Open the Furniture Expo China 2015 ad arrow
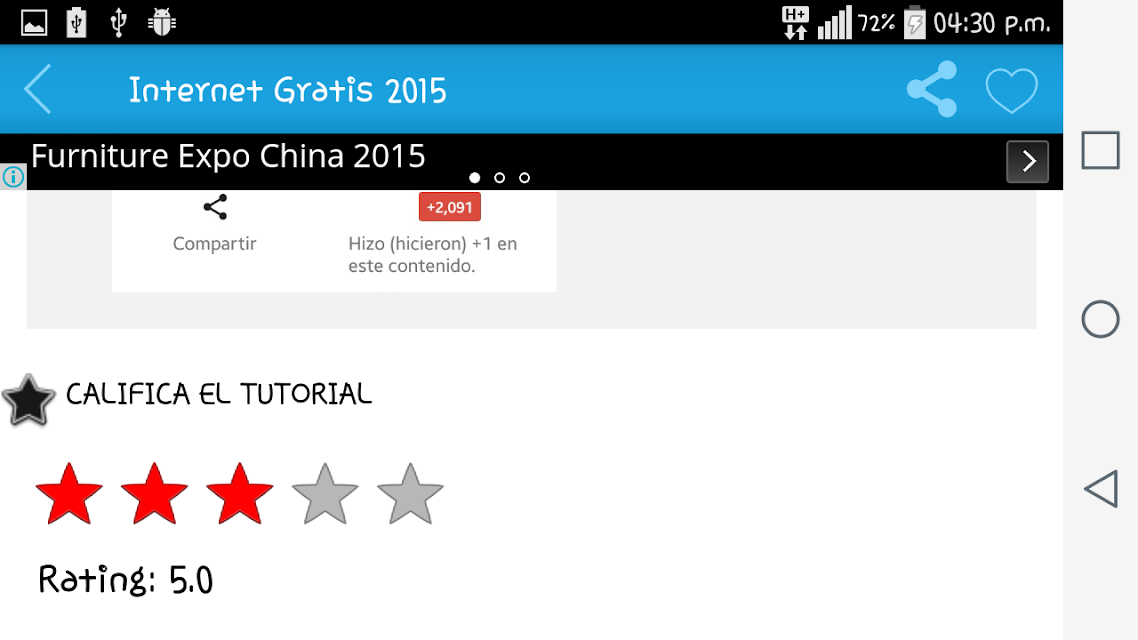1138x640 pixels. (x=1027, y=161)
